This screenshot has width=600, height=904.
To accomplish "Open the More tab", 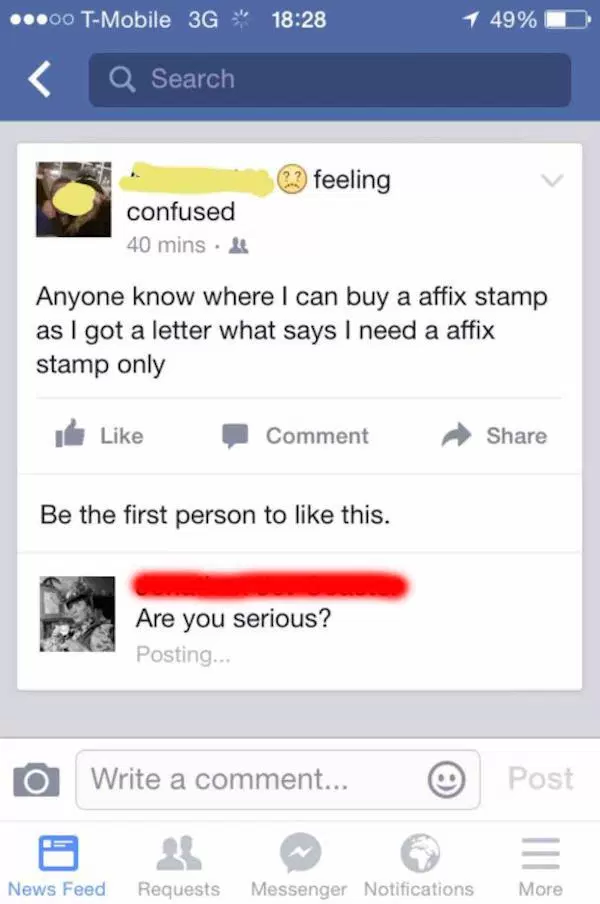I will coord(540,866).
